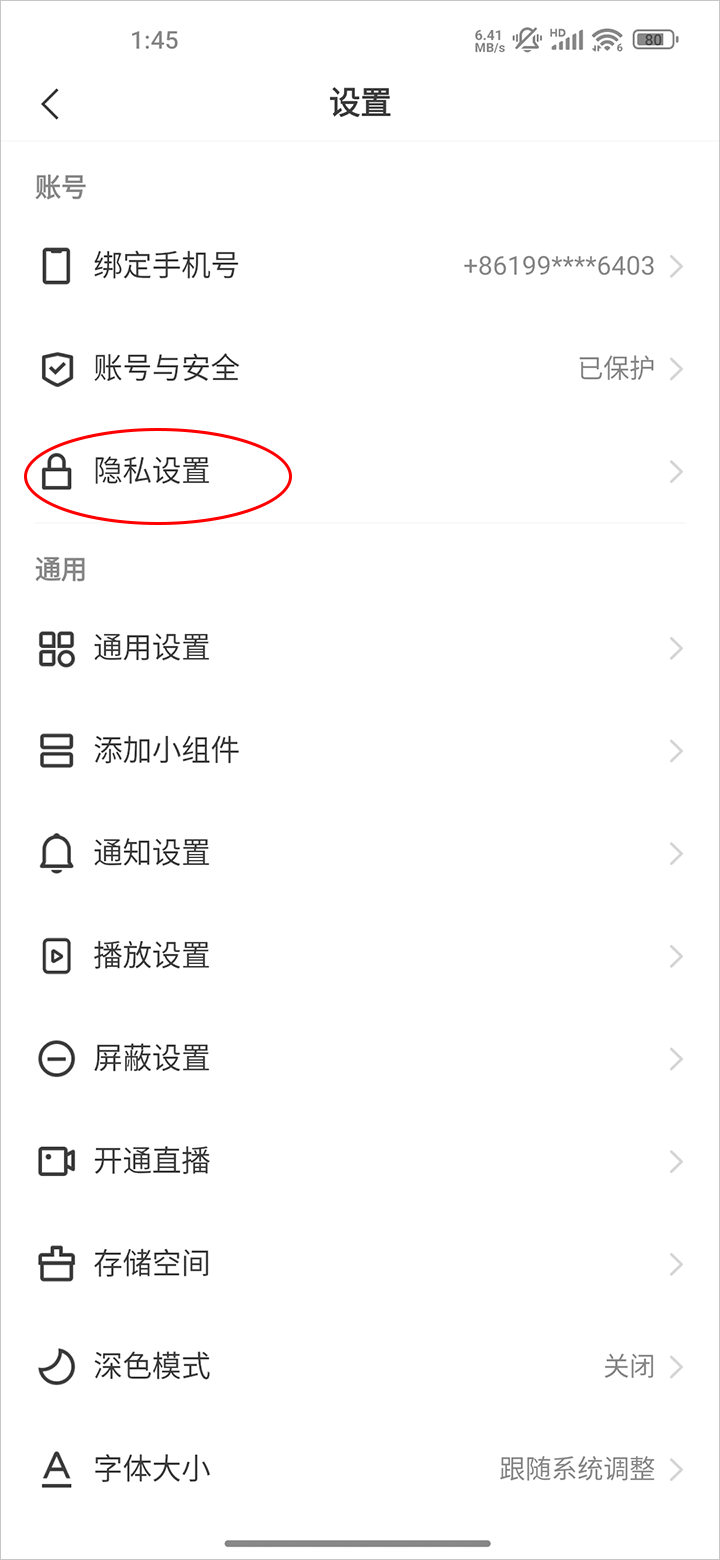Open 通知设置 notification settings
The image size is (720, 1560).
coord(360,854)
